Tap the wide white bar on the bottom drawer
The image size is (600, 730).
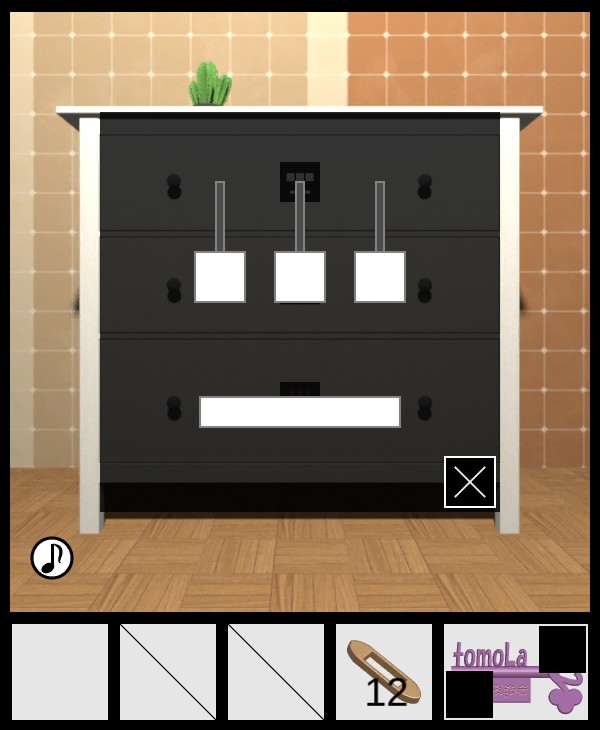click(300, 412)
